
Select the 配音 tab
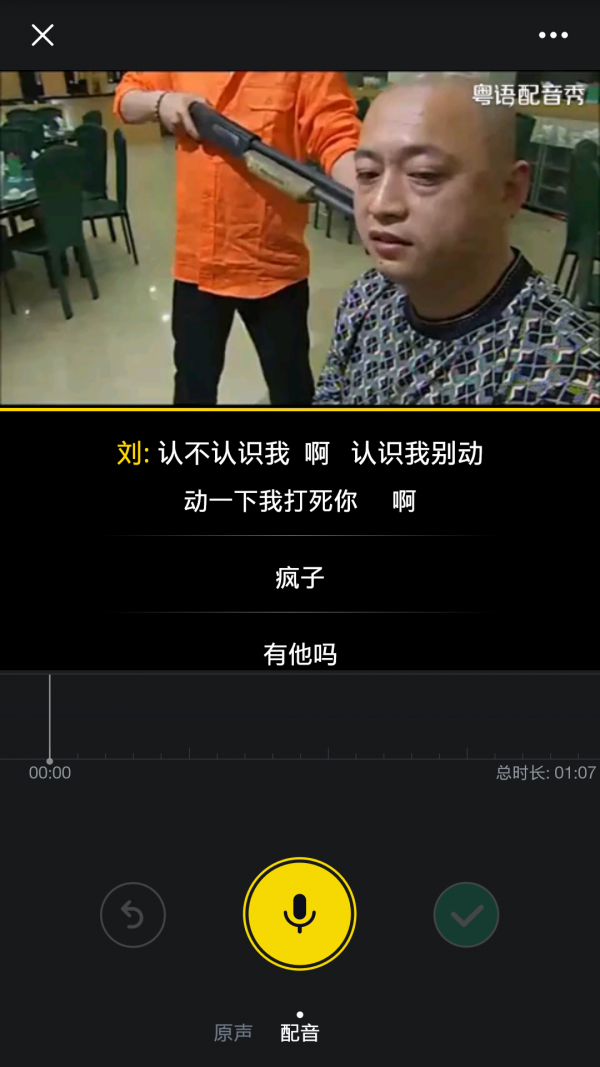[300, 1033]
